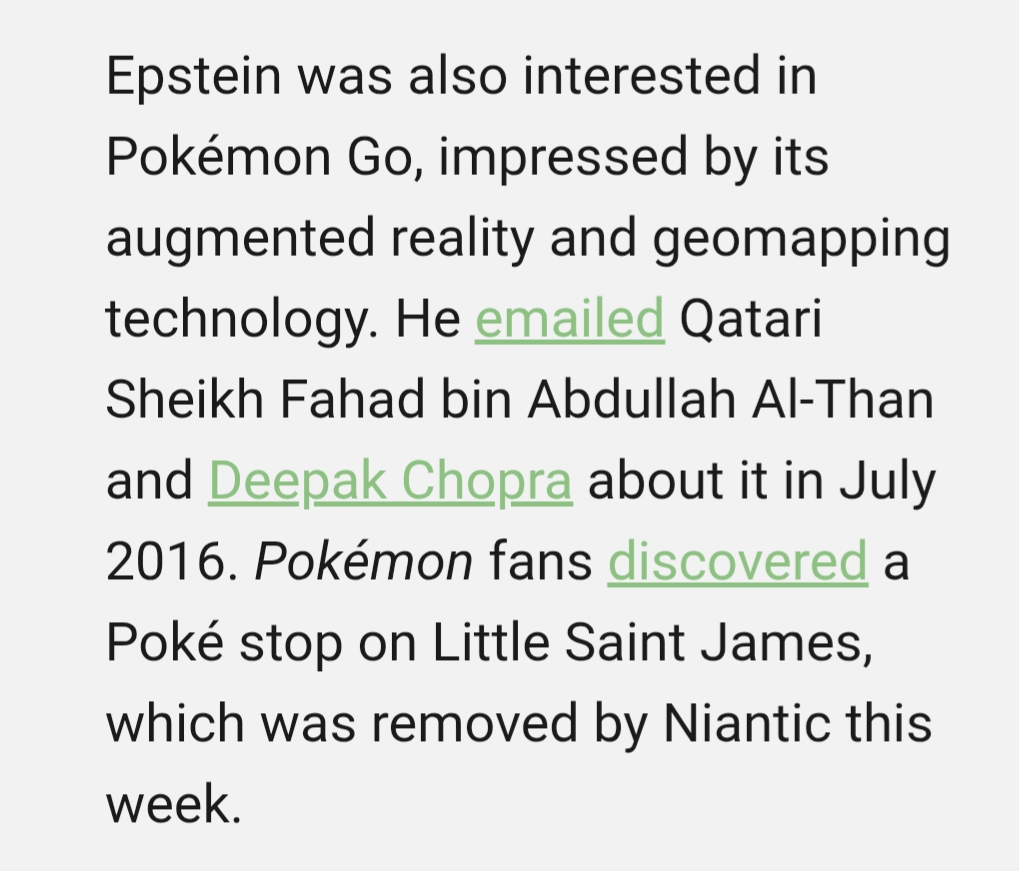The width and height of the screenshot is (1019, 871).
Task: Open the "emailed" link
Action: coord(569,320)
